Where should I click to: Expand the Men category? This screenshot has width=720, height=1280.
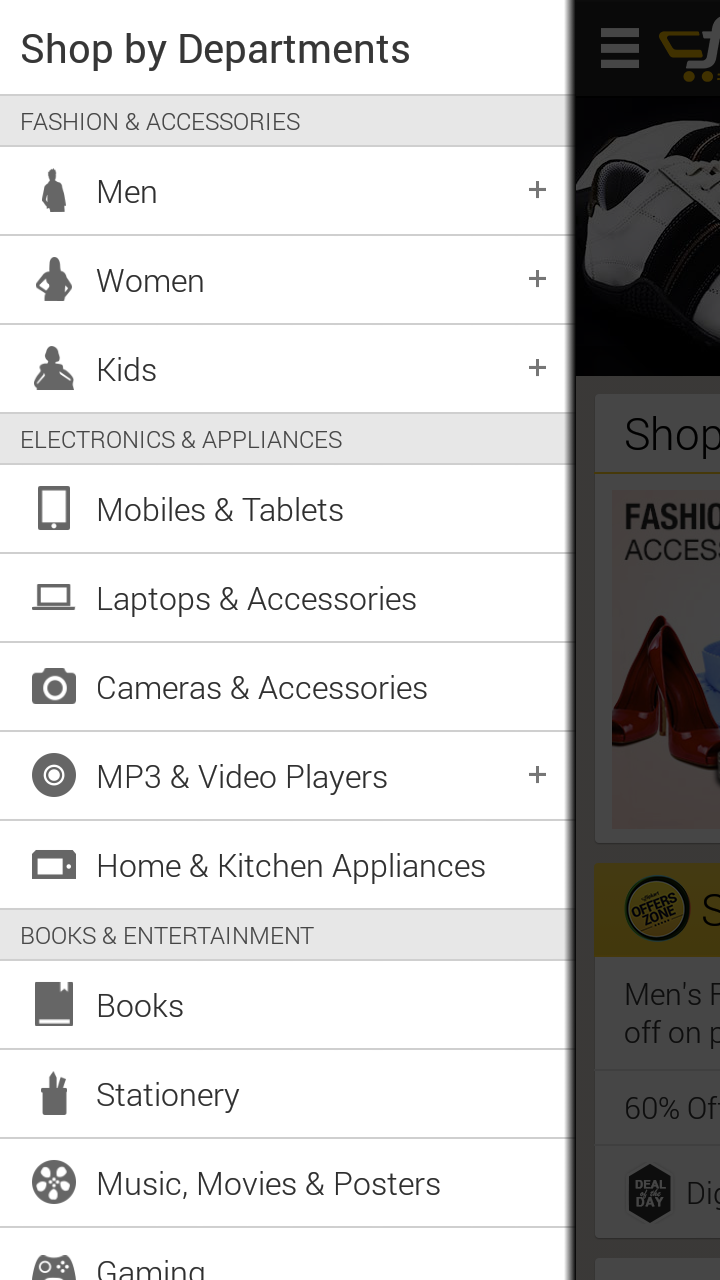pos(537,190)
